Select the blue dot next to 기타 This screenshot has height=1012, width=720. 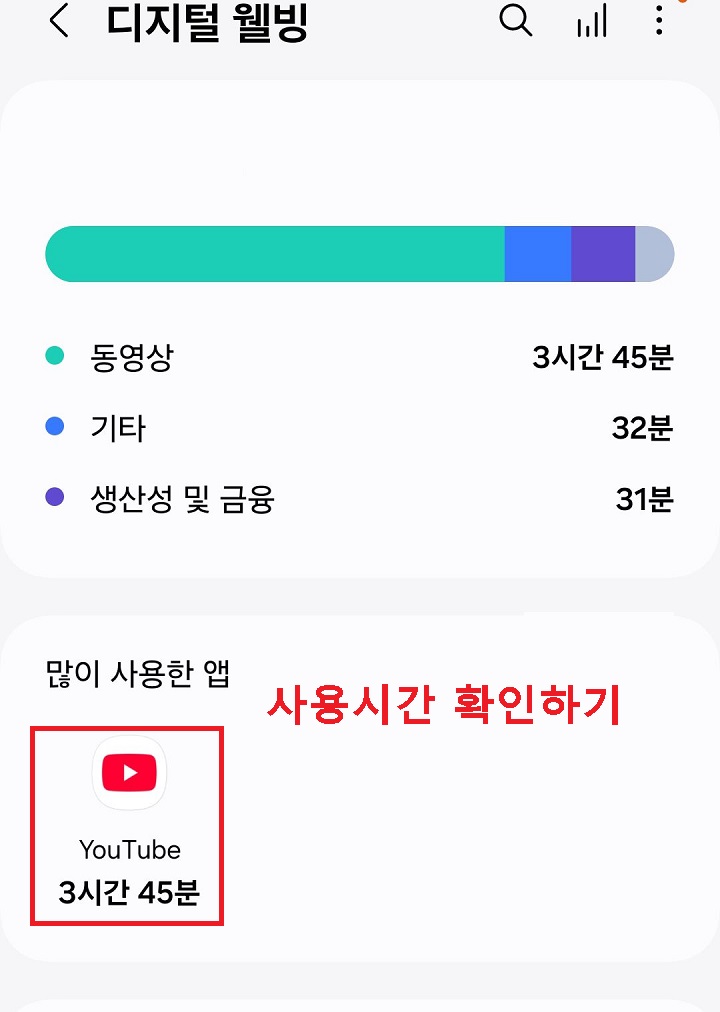click(x=53, y=427)
